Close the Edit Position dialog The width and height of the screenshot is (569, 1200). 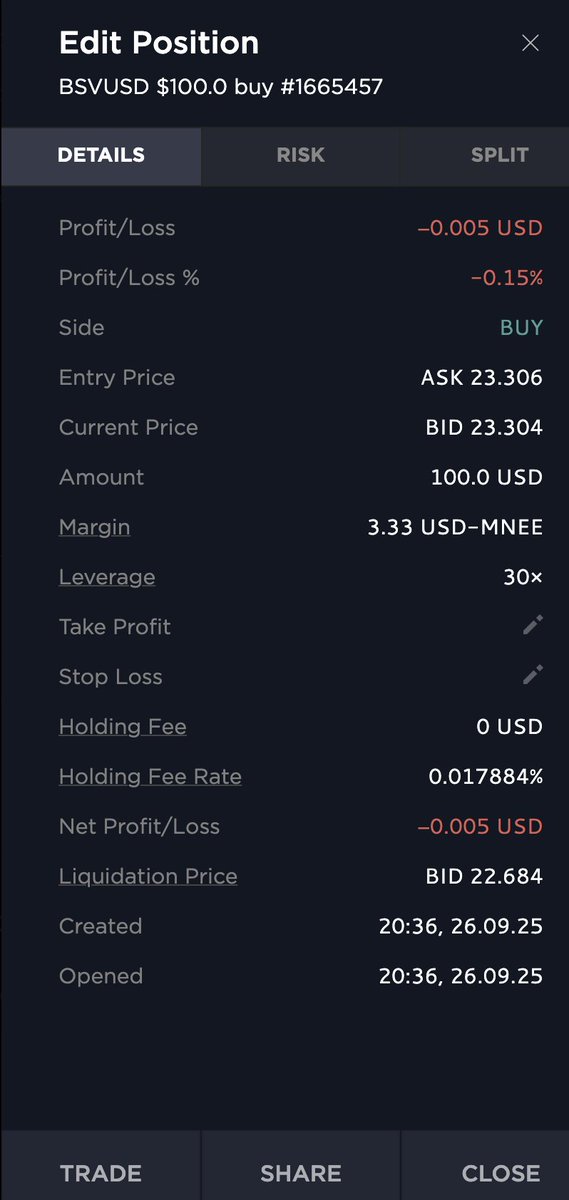click(x=530, y=43)
